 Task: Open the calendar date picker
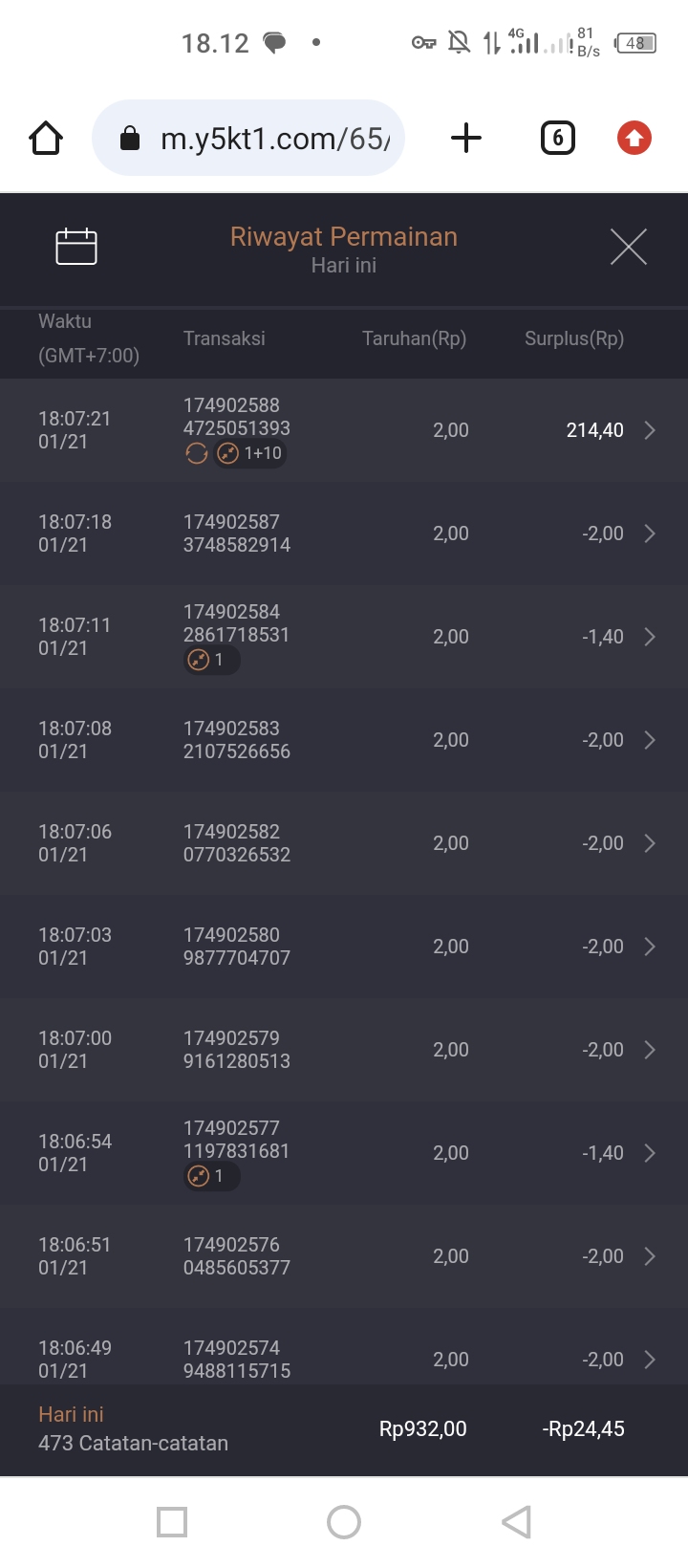(76, 247)
